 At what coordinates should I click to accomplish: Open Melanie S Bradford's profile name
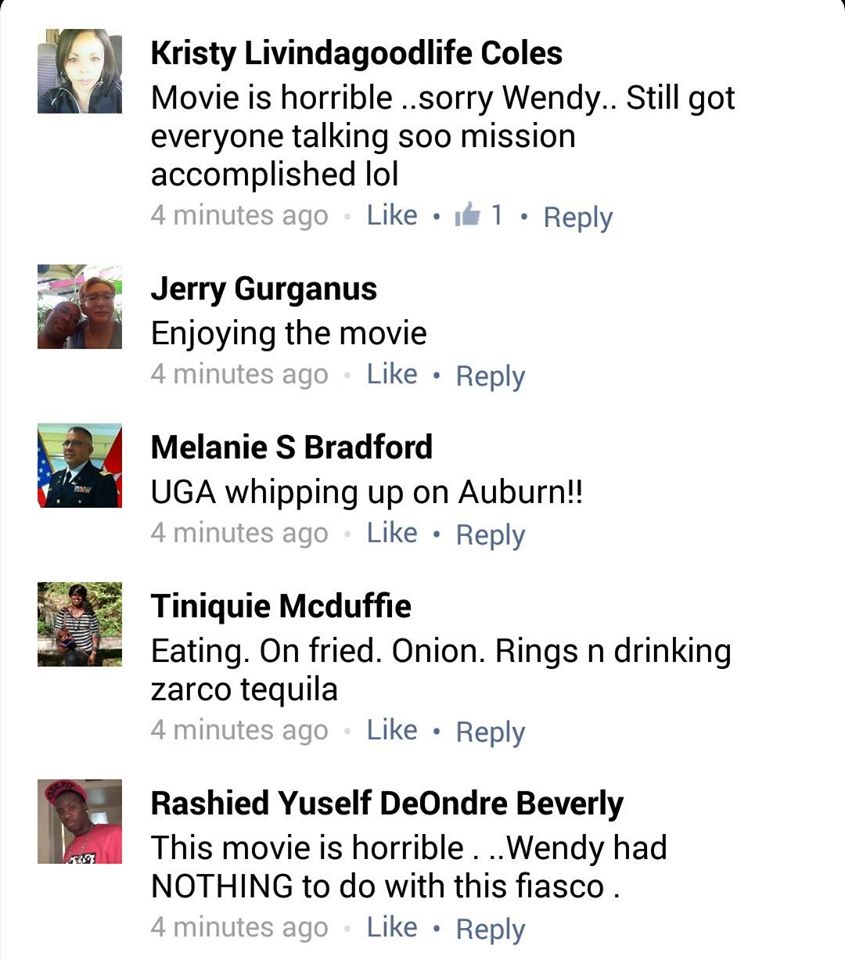291,447
